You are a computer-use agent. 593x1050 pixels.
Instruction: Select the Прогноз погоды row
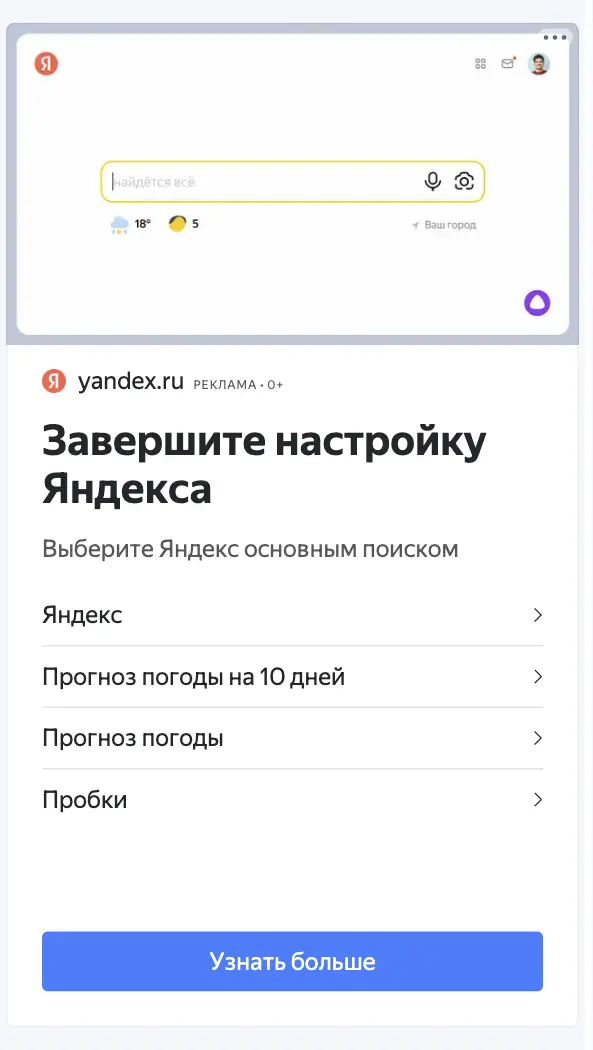292,738
